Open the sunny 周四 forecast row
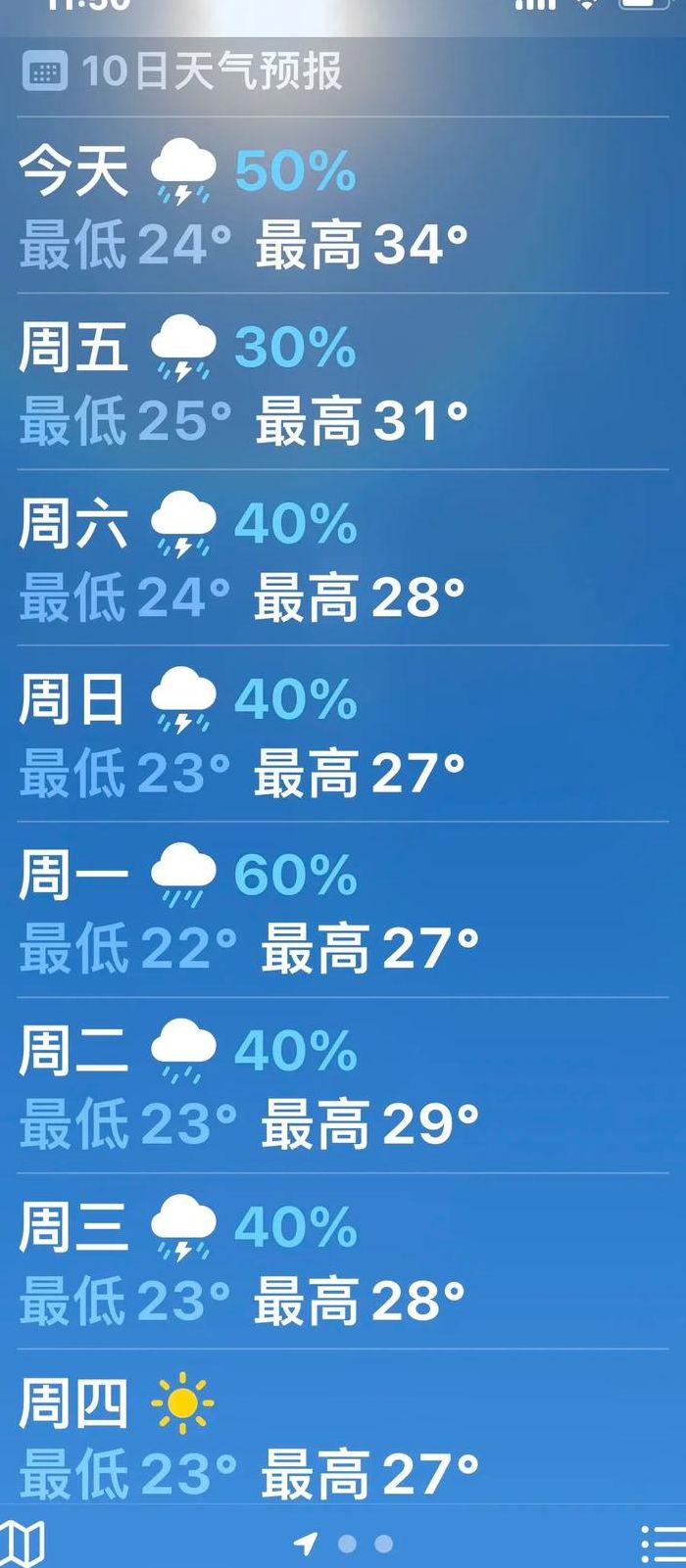The width and height of the screenshot is (686, 1568). (343, 1427)
